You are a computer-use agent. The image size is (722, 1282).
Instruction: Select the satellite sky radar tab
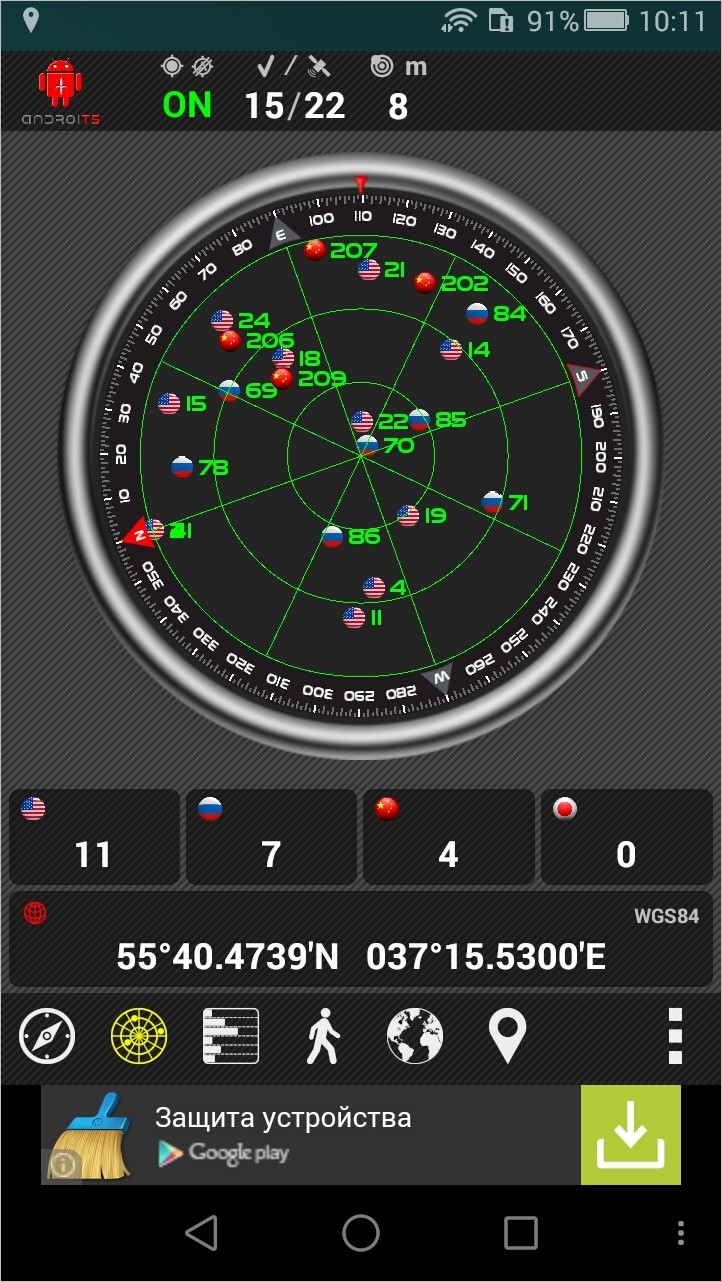(139, 1036)
